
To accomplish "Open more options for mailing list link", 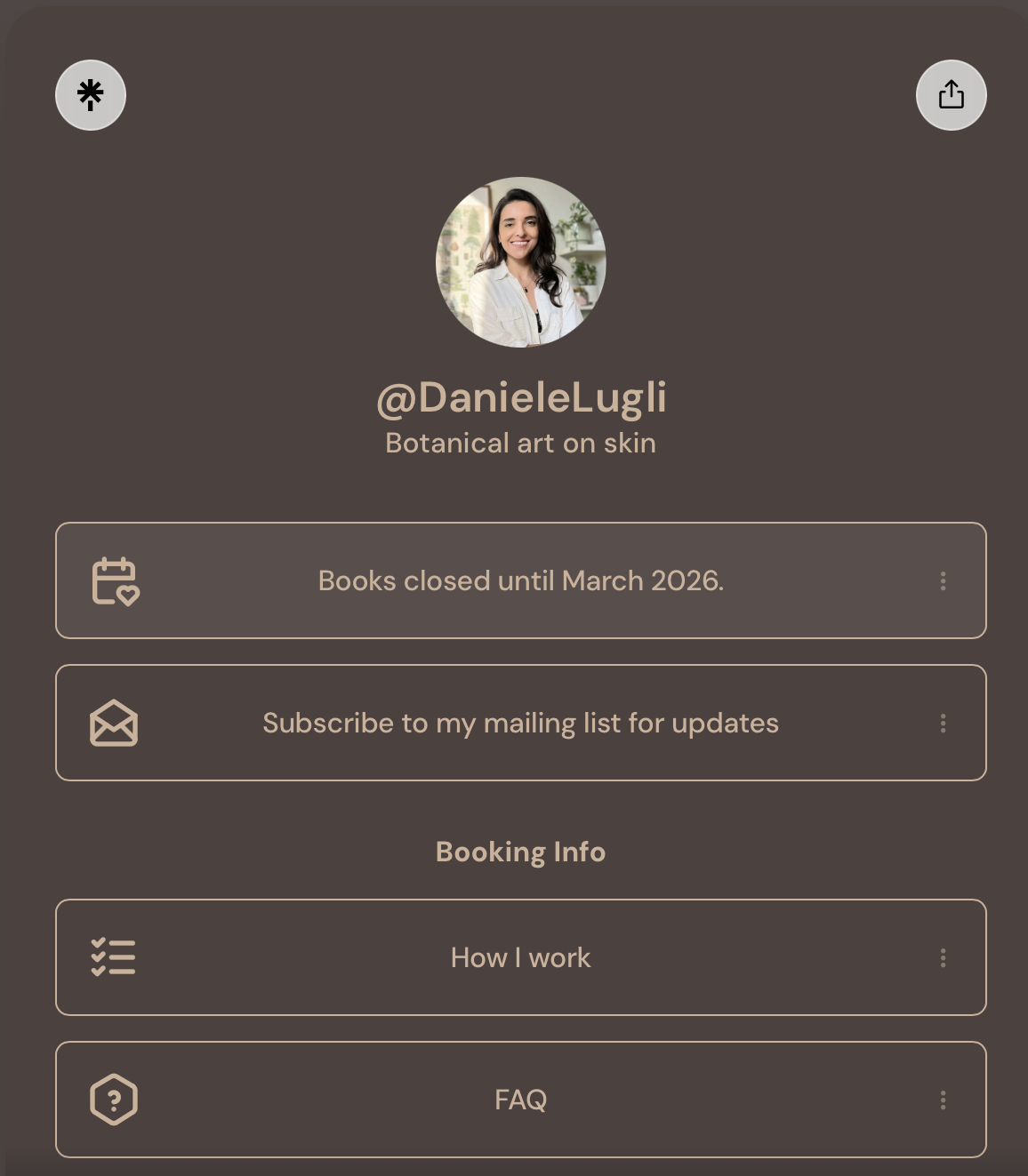I will tap(943, 724).
